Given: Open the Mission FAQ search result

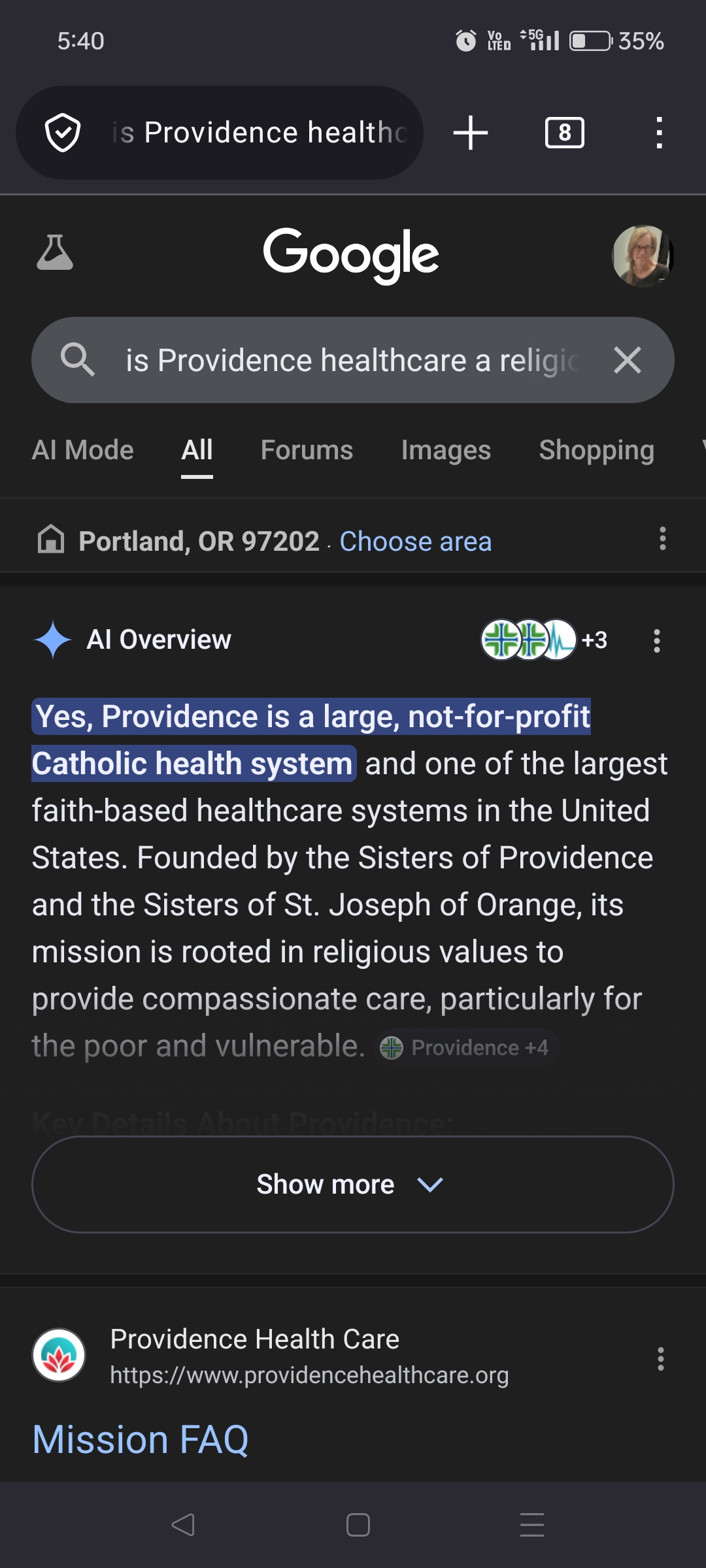Looking at the screenshot, I should point(141,1439).
